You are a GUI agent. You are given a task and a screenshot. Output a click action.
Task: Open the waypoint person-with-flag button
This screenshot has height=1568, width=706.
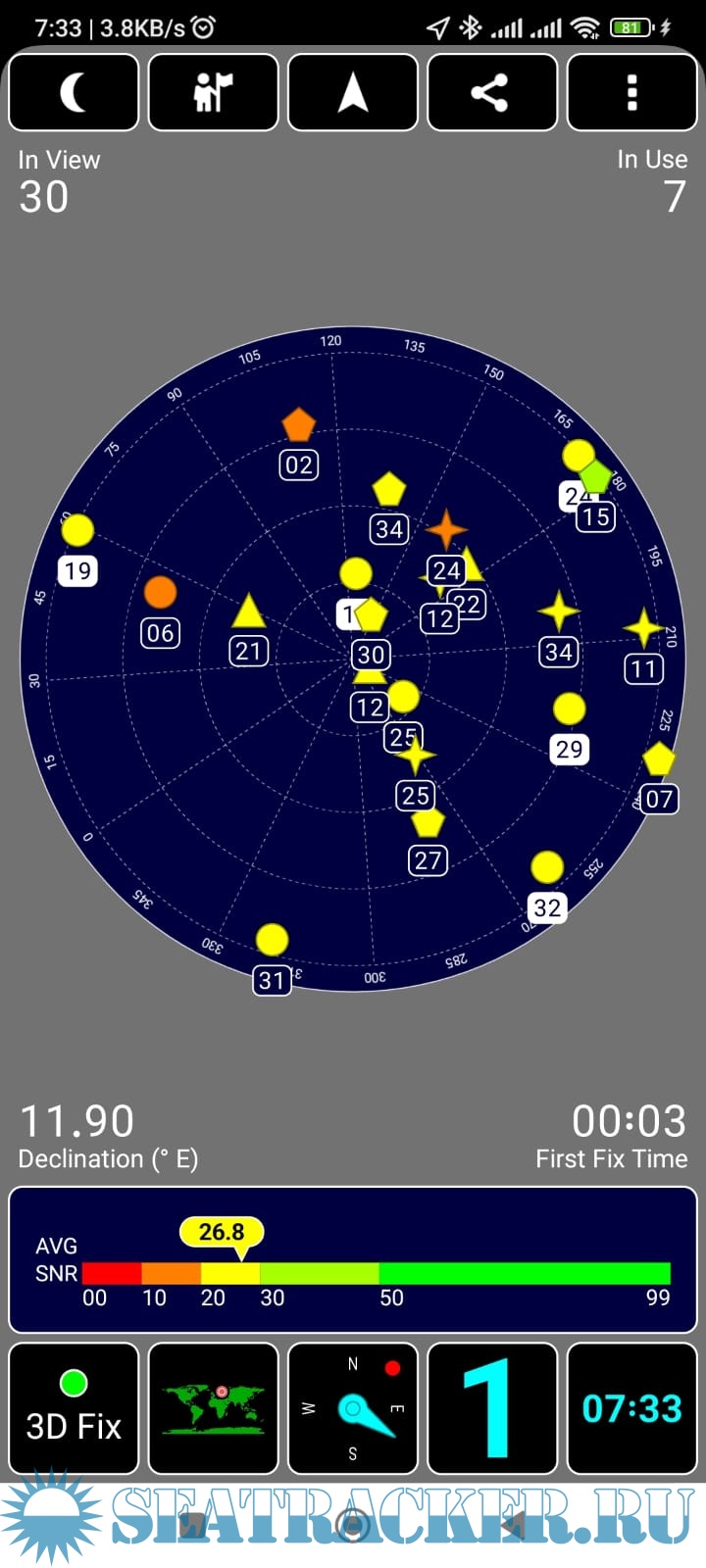213,93
